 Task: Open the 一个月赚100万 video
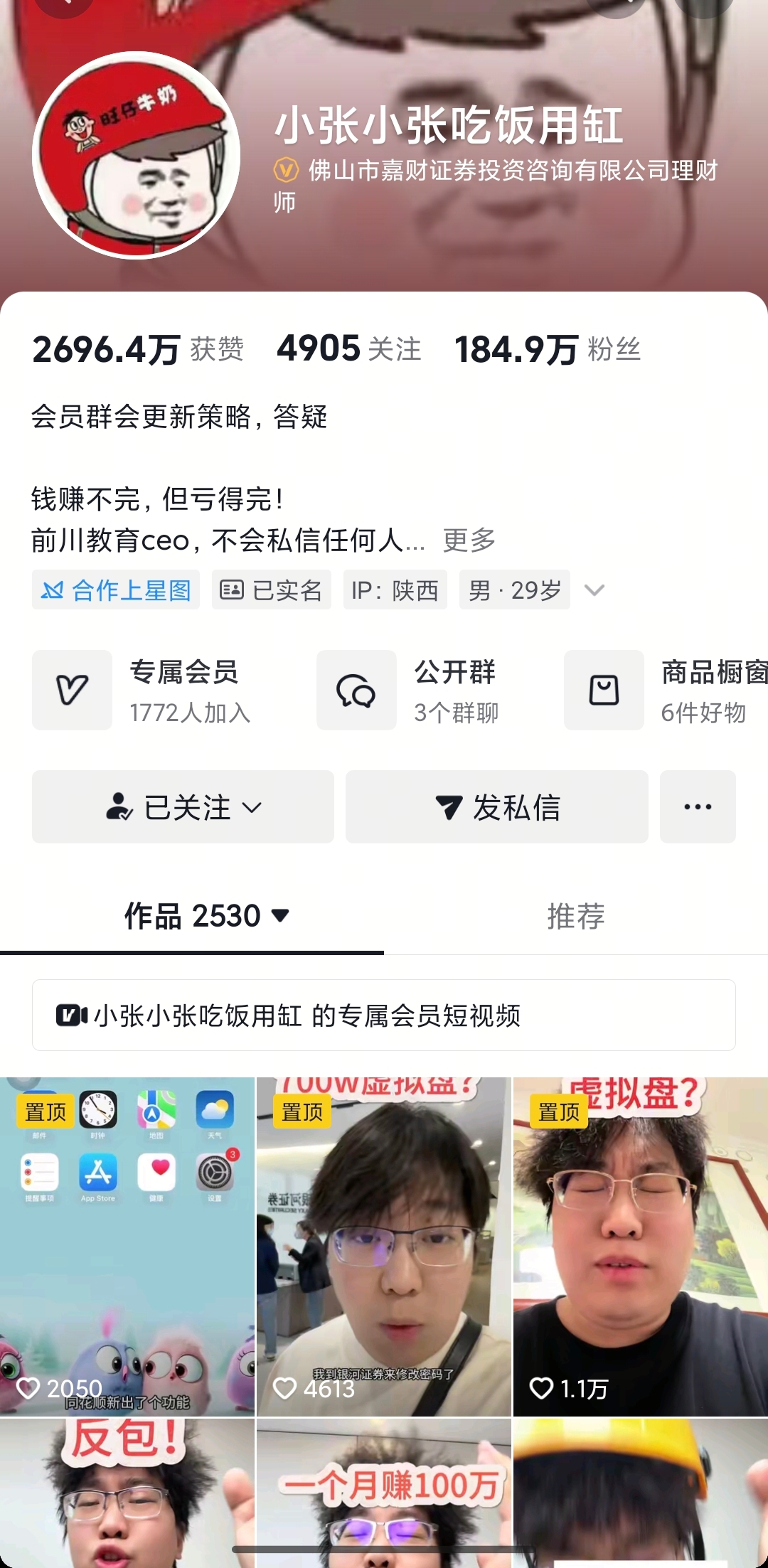click(383, 1493)
